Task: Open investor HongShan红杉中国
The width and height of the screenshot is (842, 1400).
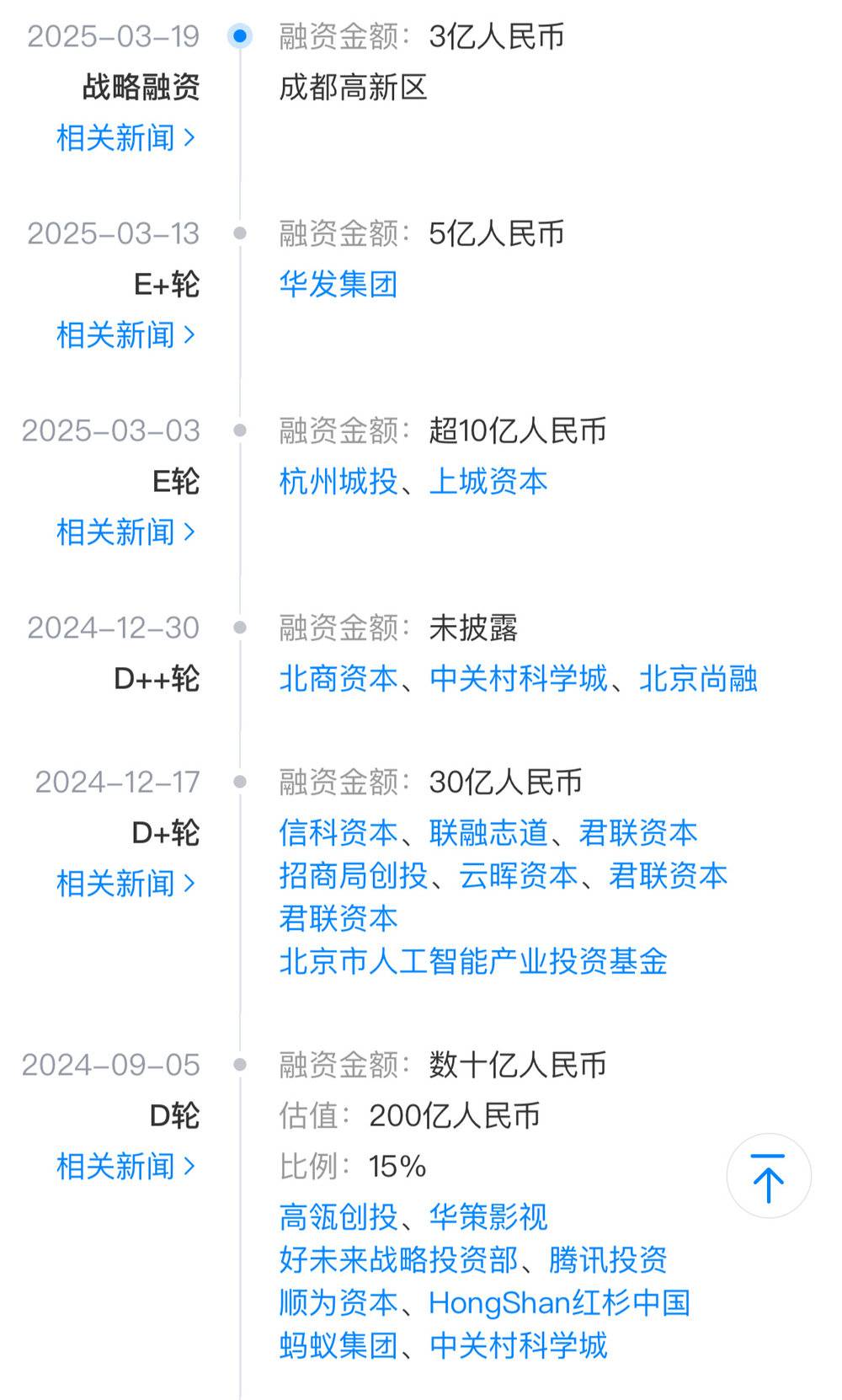Action: (559, 1303)
